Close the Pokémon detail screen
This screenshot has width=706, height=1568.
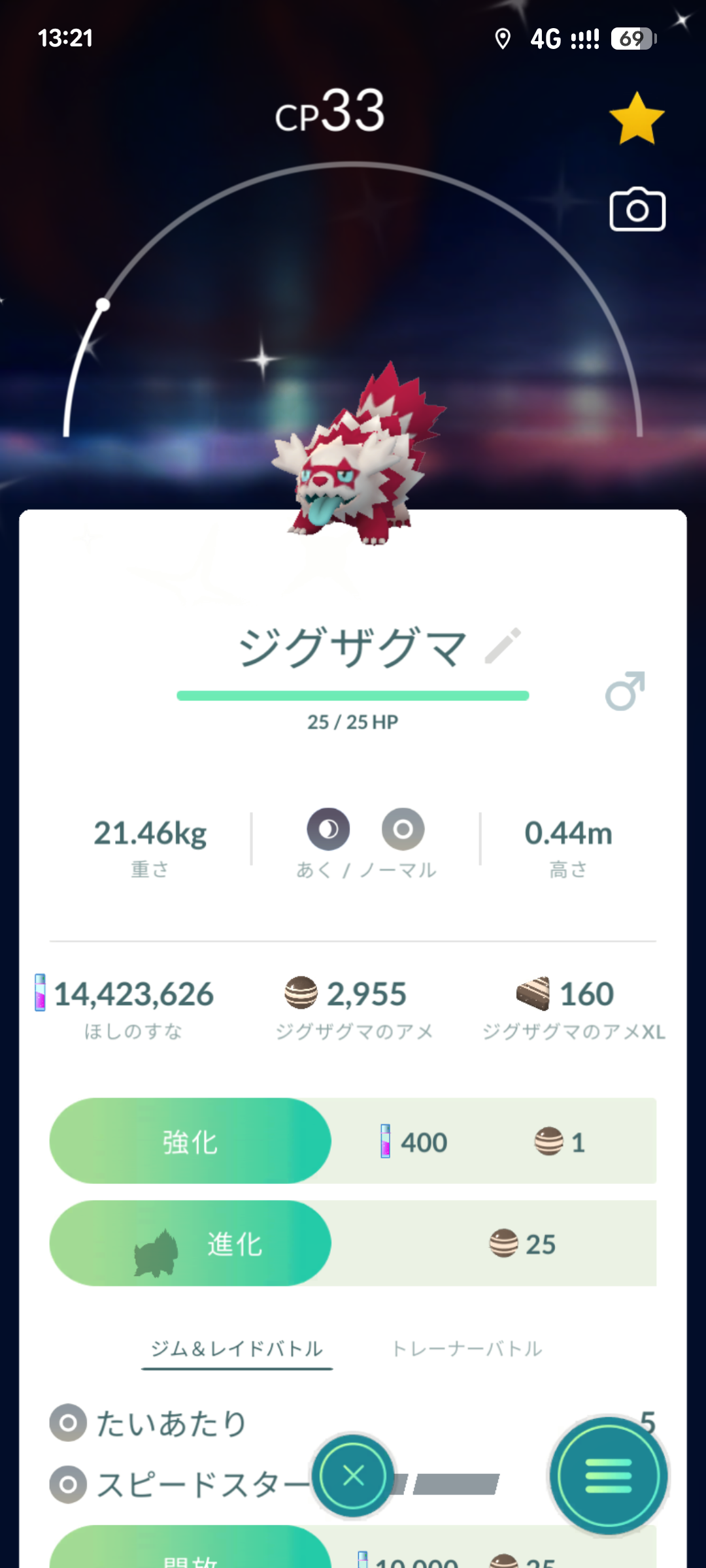click(x=354, y=1475)
